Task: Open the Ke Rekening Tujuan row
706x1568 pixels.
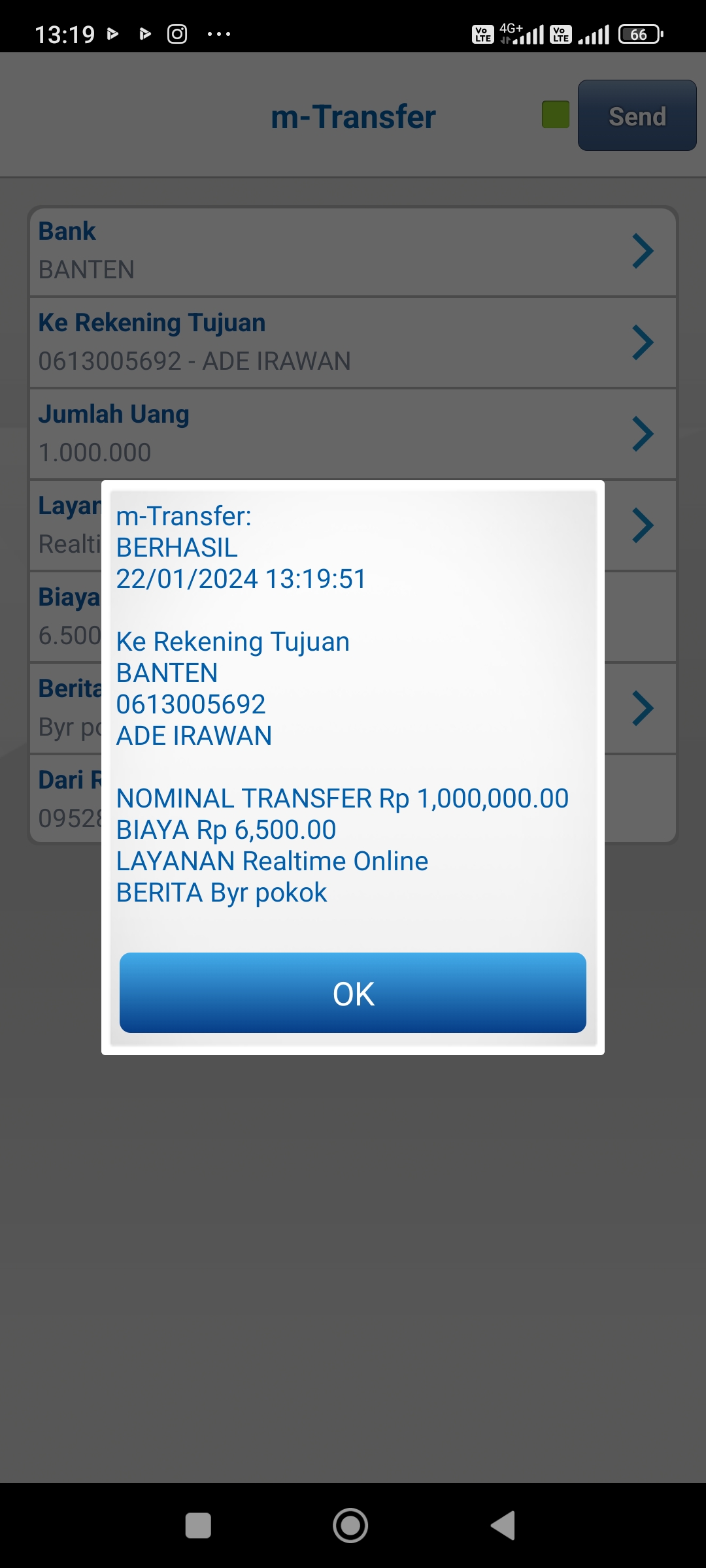Action: pos(352,342)
